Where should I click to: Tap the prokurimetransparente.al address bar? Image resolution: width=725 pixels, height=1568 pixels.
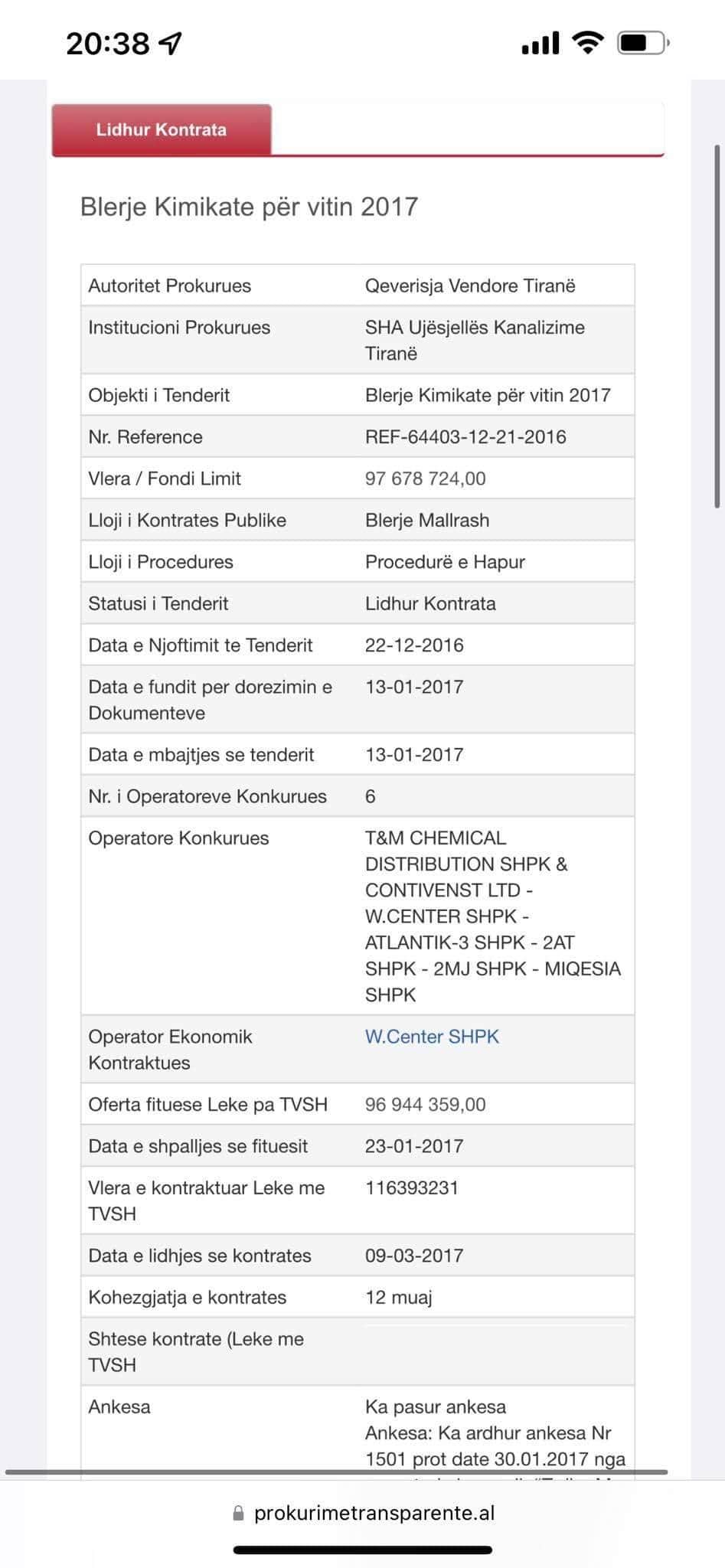pyautogui.click(x=363, y=1513)
